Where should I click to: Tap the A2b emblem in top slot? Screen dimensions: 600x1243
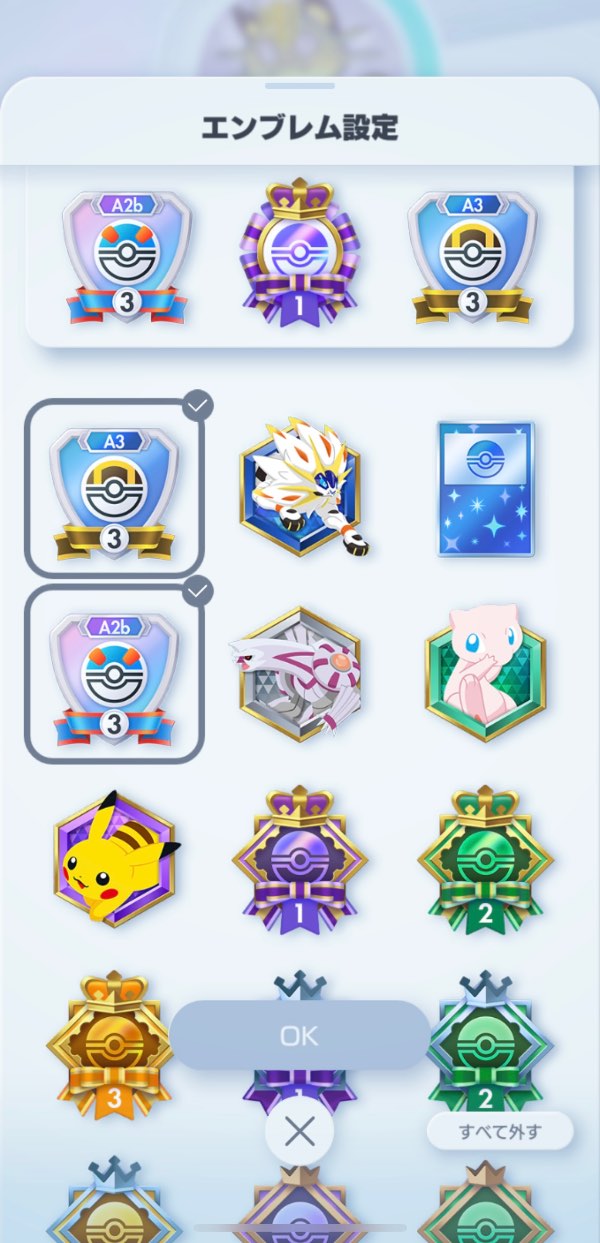pyautogui.click(x=125, y=257)
